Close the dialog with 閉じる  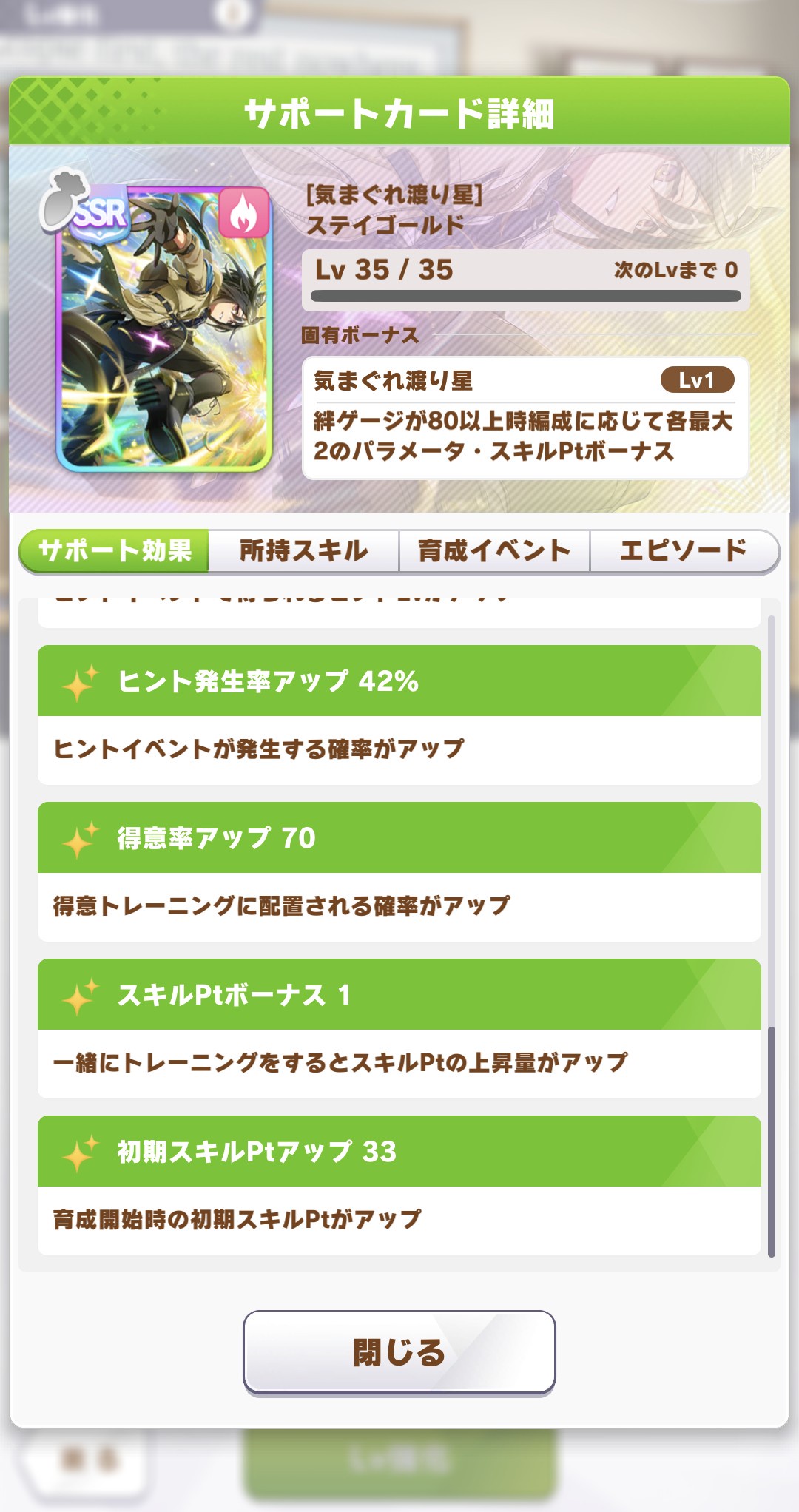pyautogui.click(x=399, y=1352)
